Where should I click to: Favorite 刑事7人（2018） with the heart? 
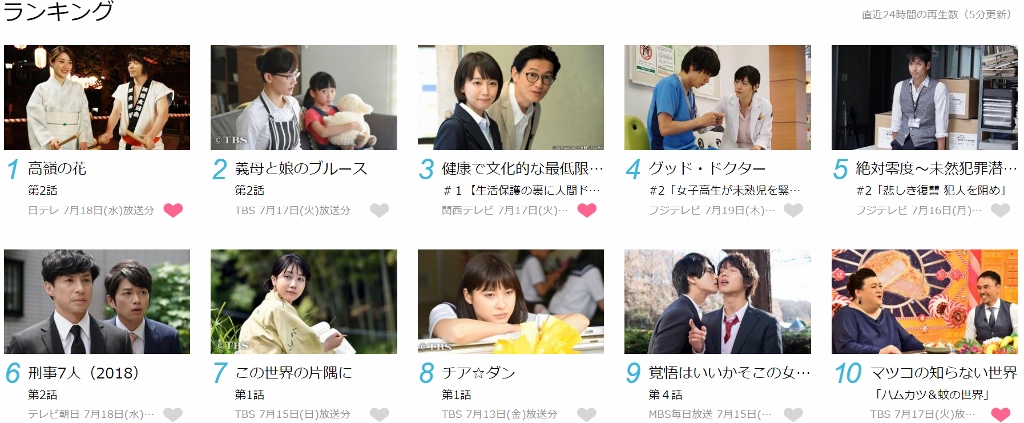(173, 414)
